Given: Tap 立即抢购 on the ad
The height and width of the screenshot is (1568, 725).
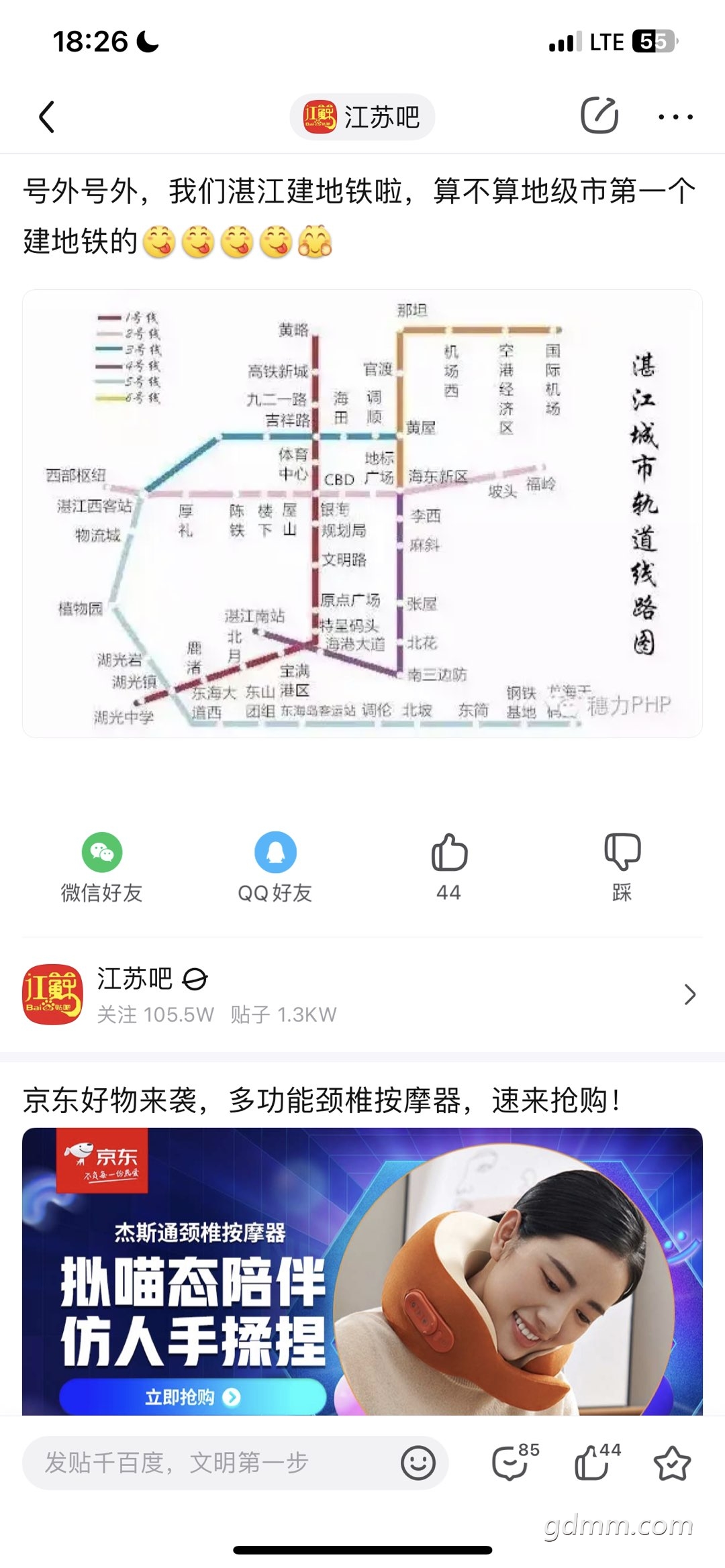Looking at the screenshot, I should click(x=193, y=1397).
